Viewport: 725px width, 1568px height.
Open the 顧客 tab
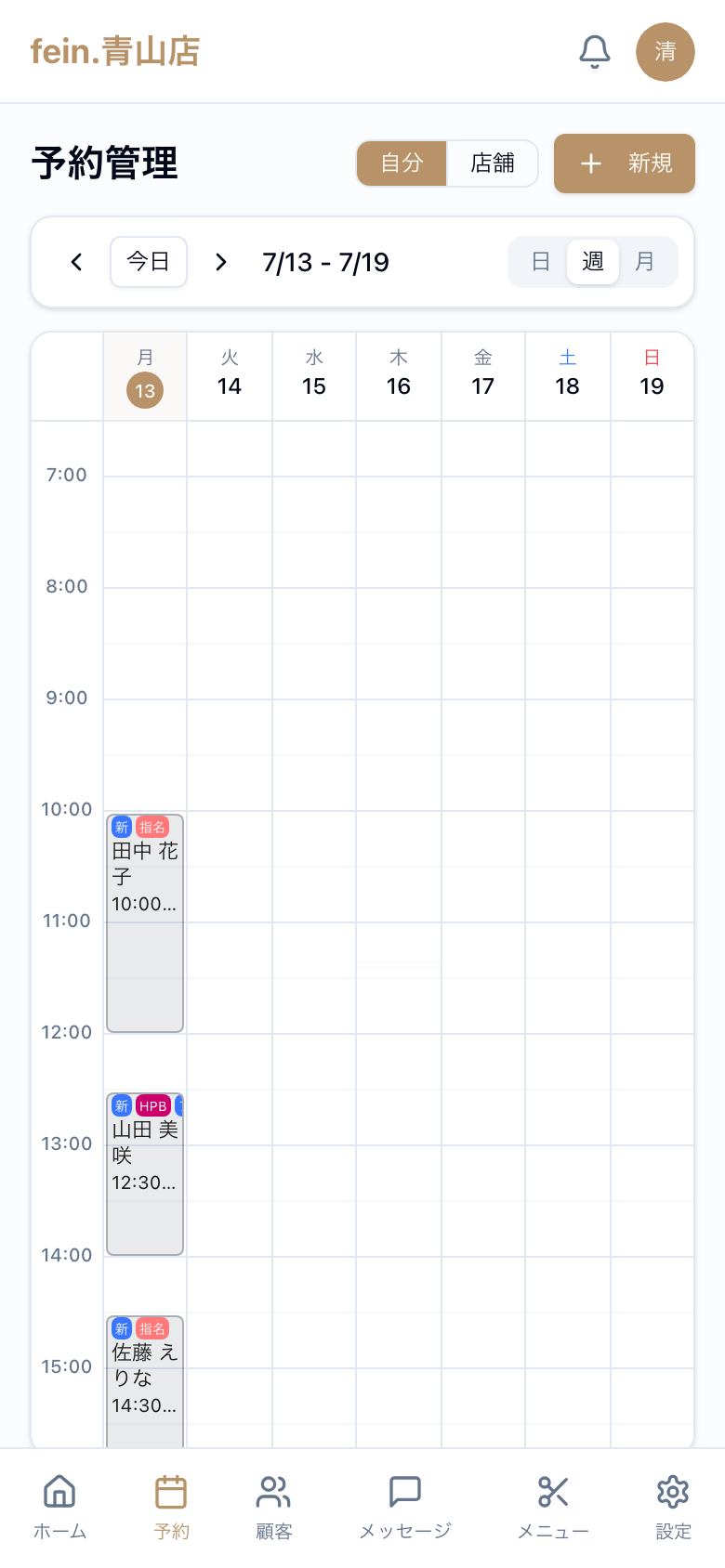click(274, 1507)
